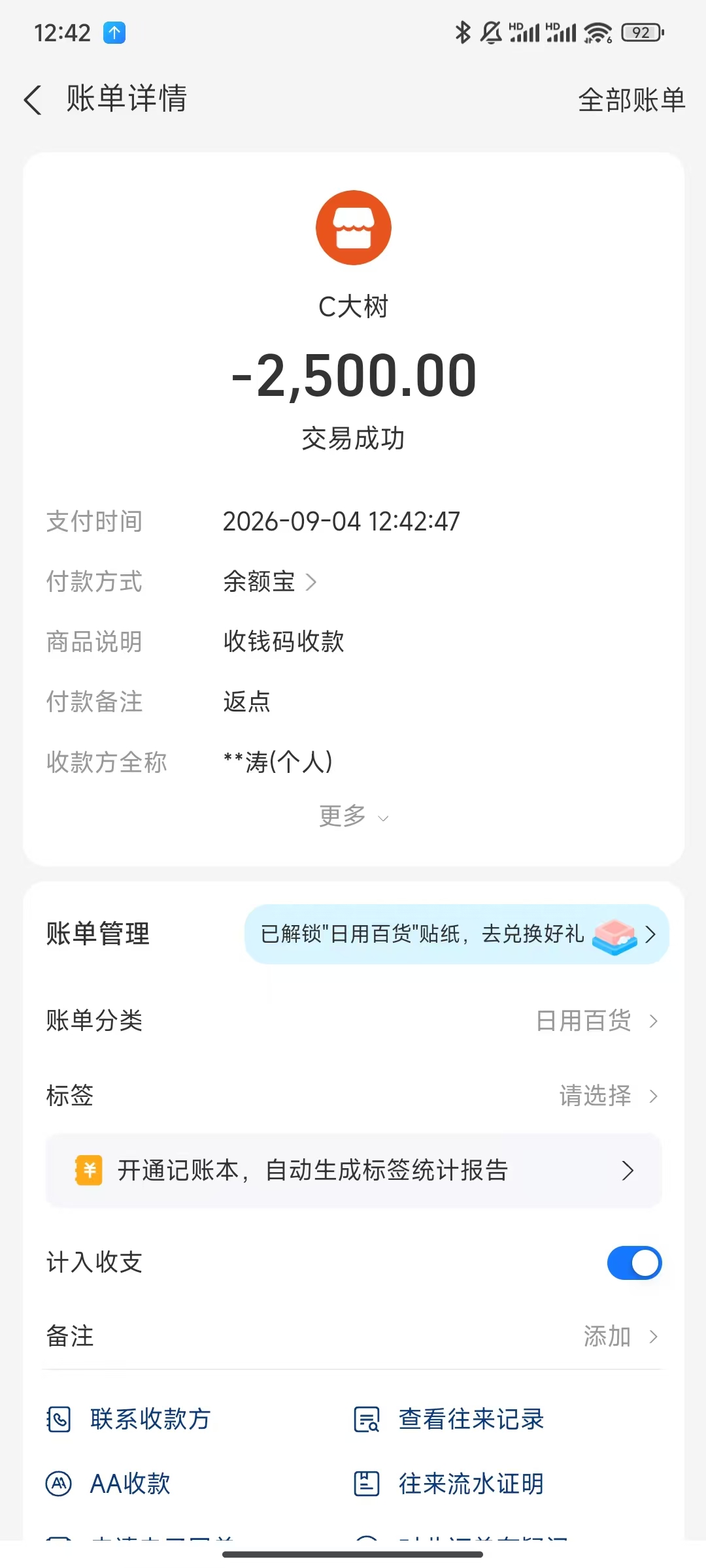Toggle off the 计入收支 switch
This screenshot has height=1568, width=706.
click(x=634, y=1263)
